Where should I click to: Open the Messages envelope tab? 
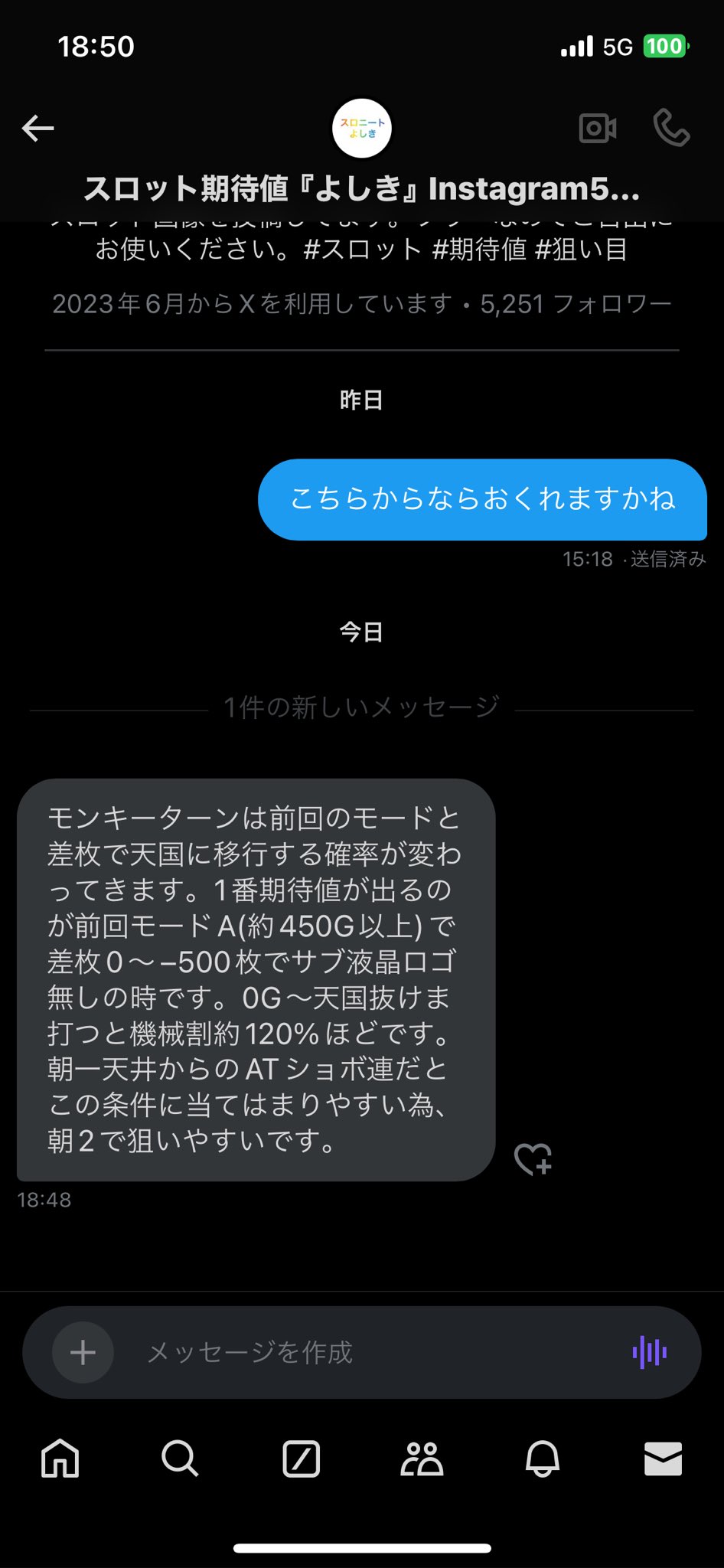pyautogui.click(x=663, y=1458)
